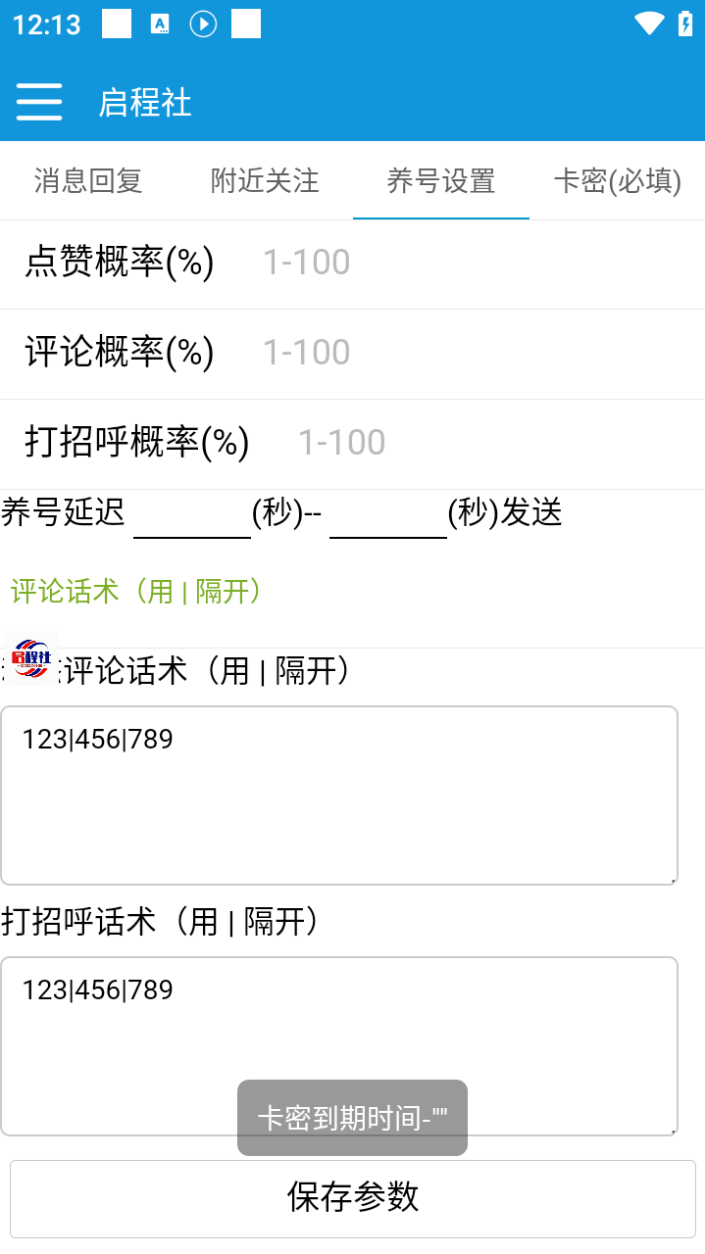Switch to the 附近关注 tab

(x=264, y=181)
